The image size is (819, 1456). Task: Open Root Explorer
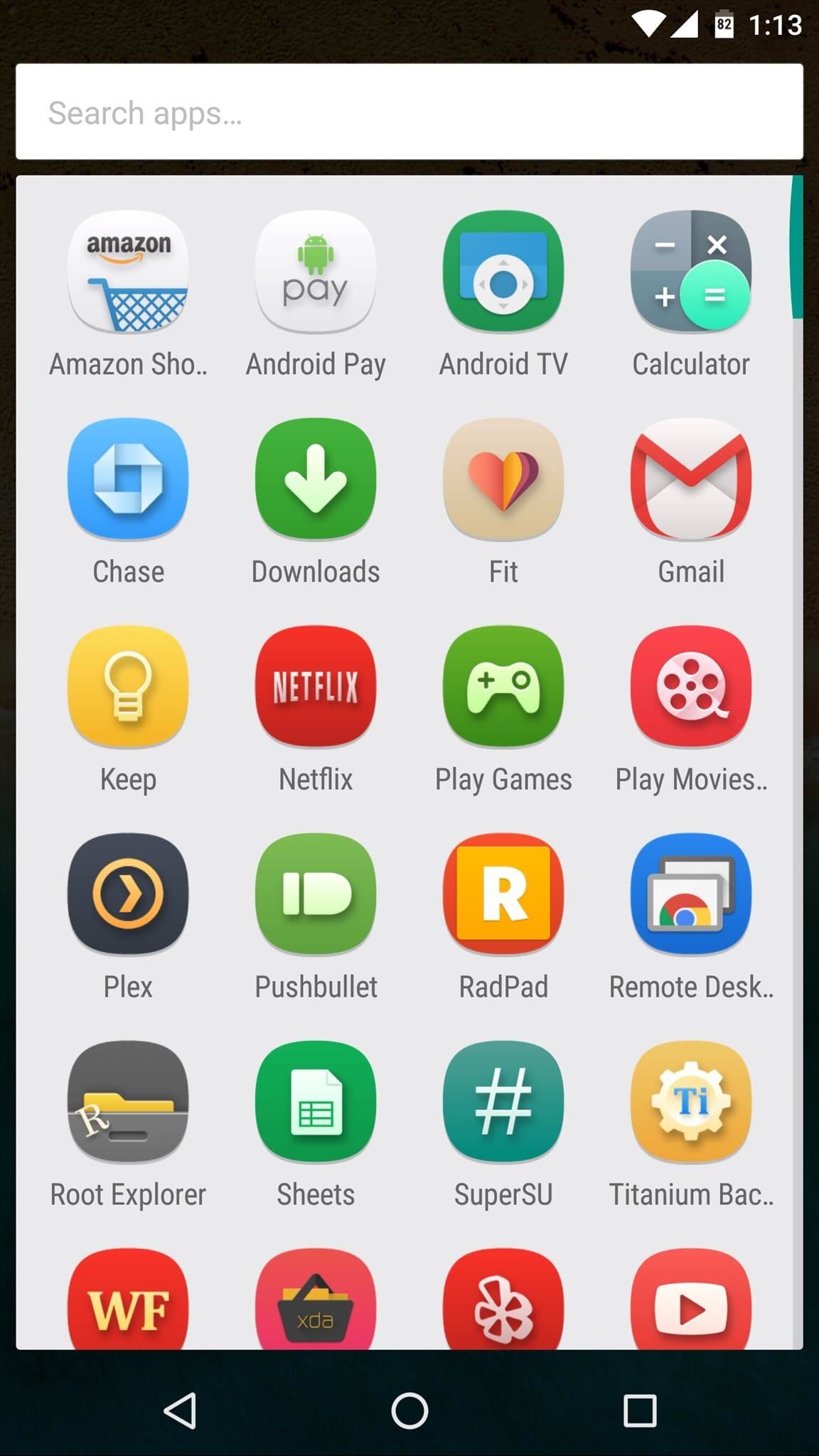tap(128, 1102)
